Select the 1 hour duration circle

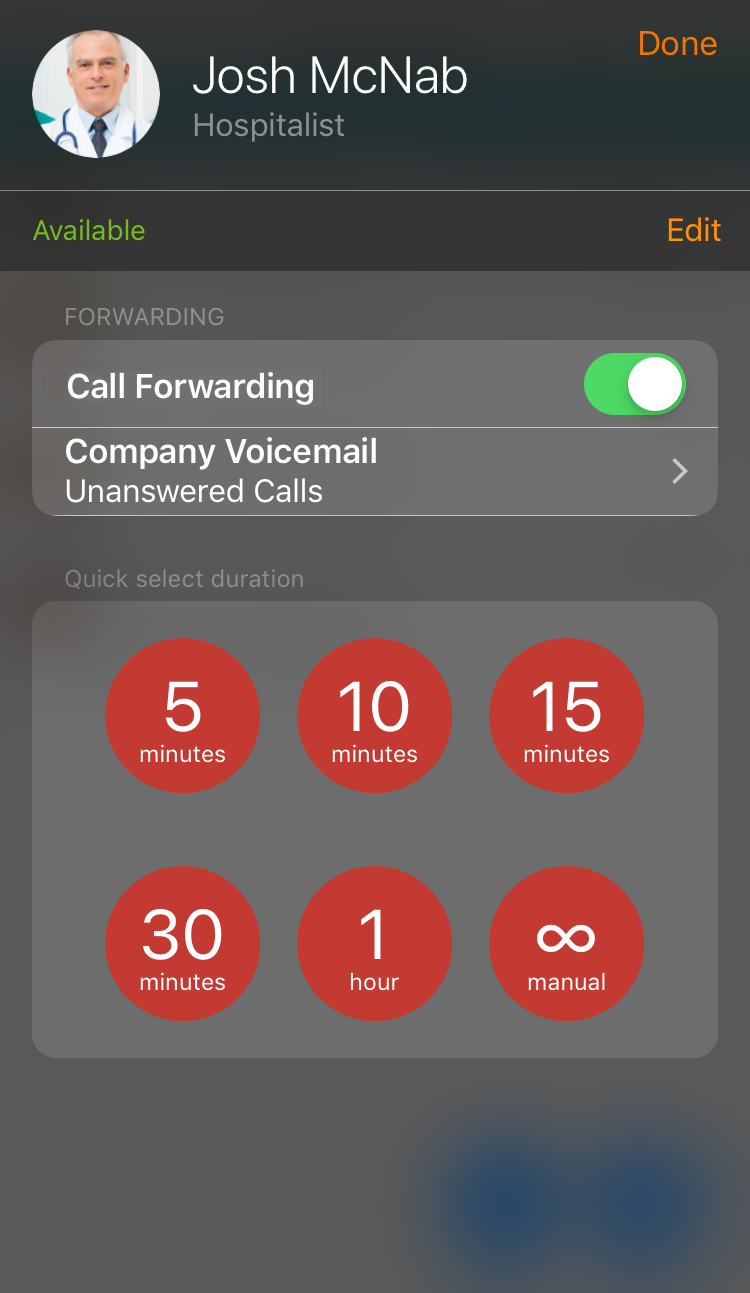tap(375, 943)
